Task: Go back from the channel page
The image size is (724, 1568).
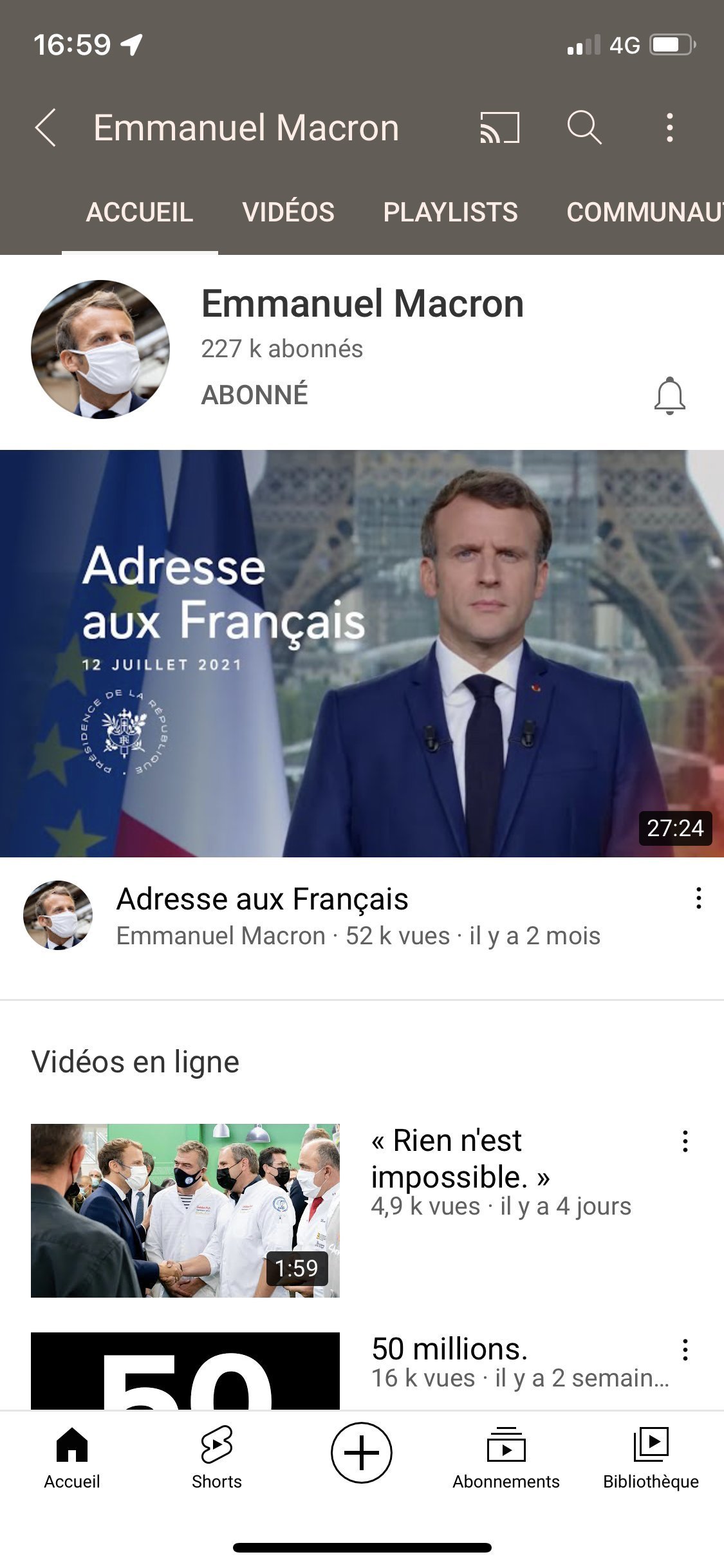Action: [46, 127]
